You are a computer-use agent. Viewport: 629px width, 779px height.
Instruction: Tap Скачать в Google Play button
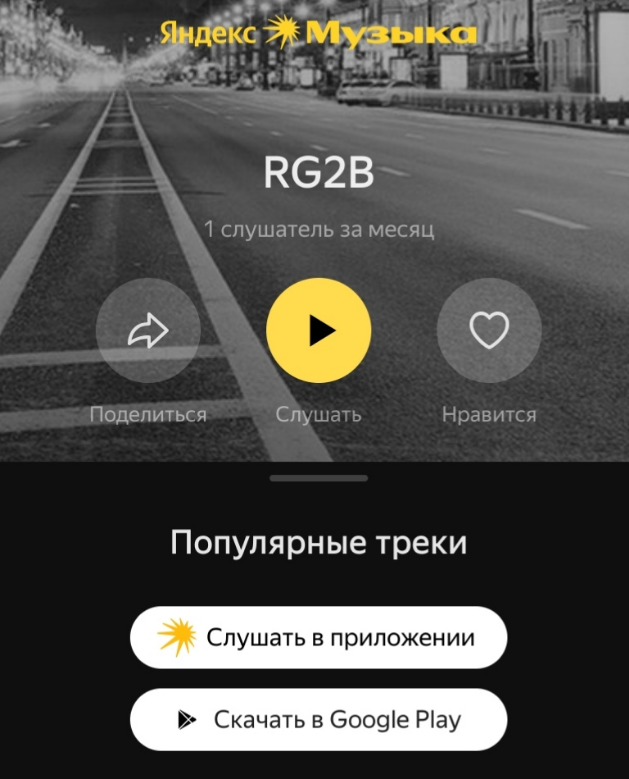[x=318, y=719]
